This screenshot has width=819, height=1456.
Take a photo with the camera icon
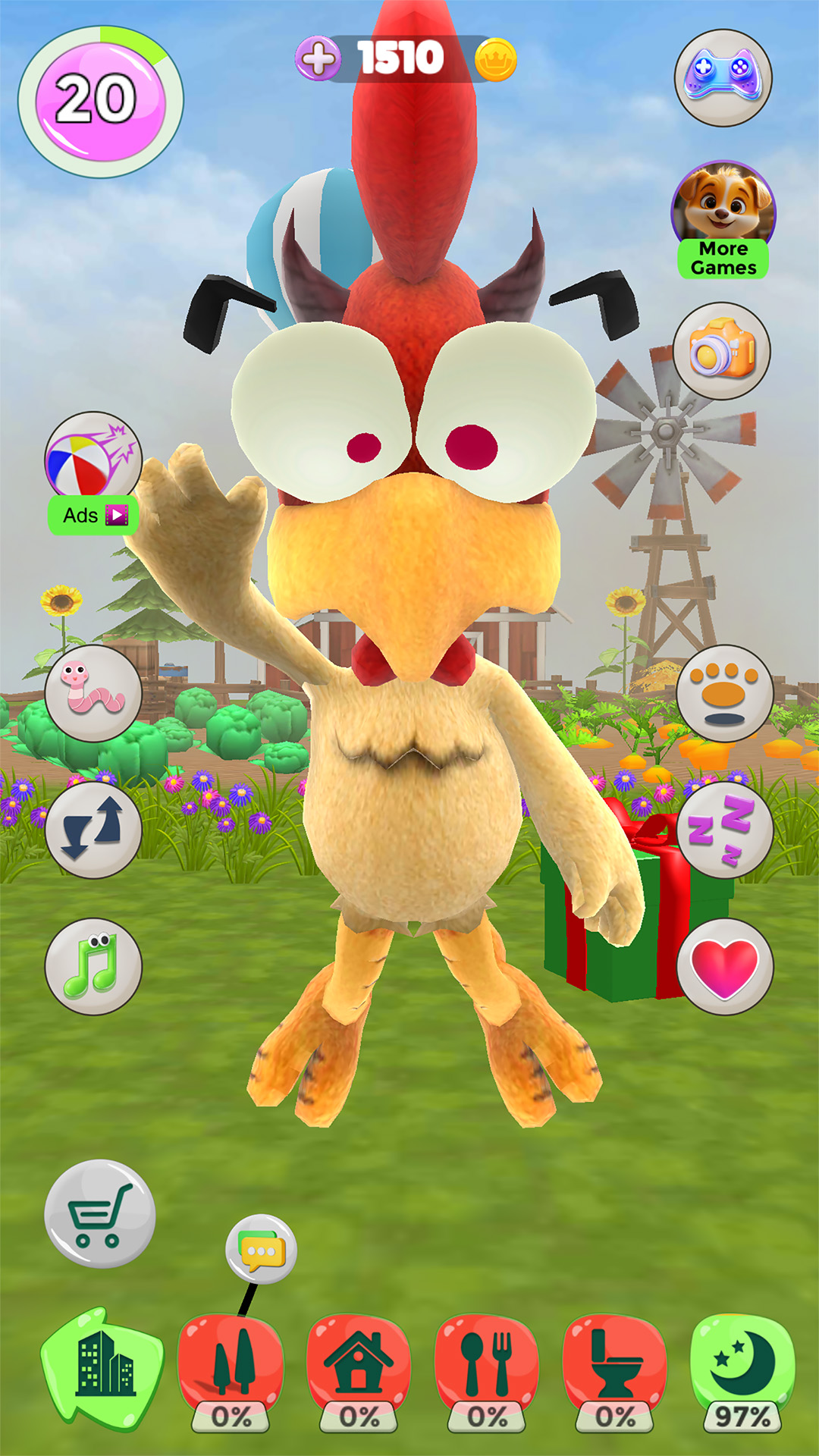721,351
